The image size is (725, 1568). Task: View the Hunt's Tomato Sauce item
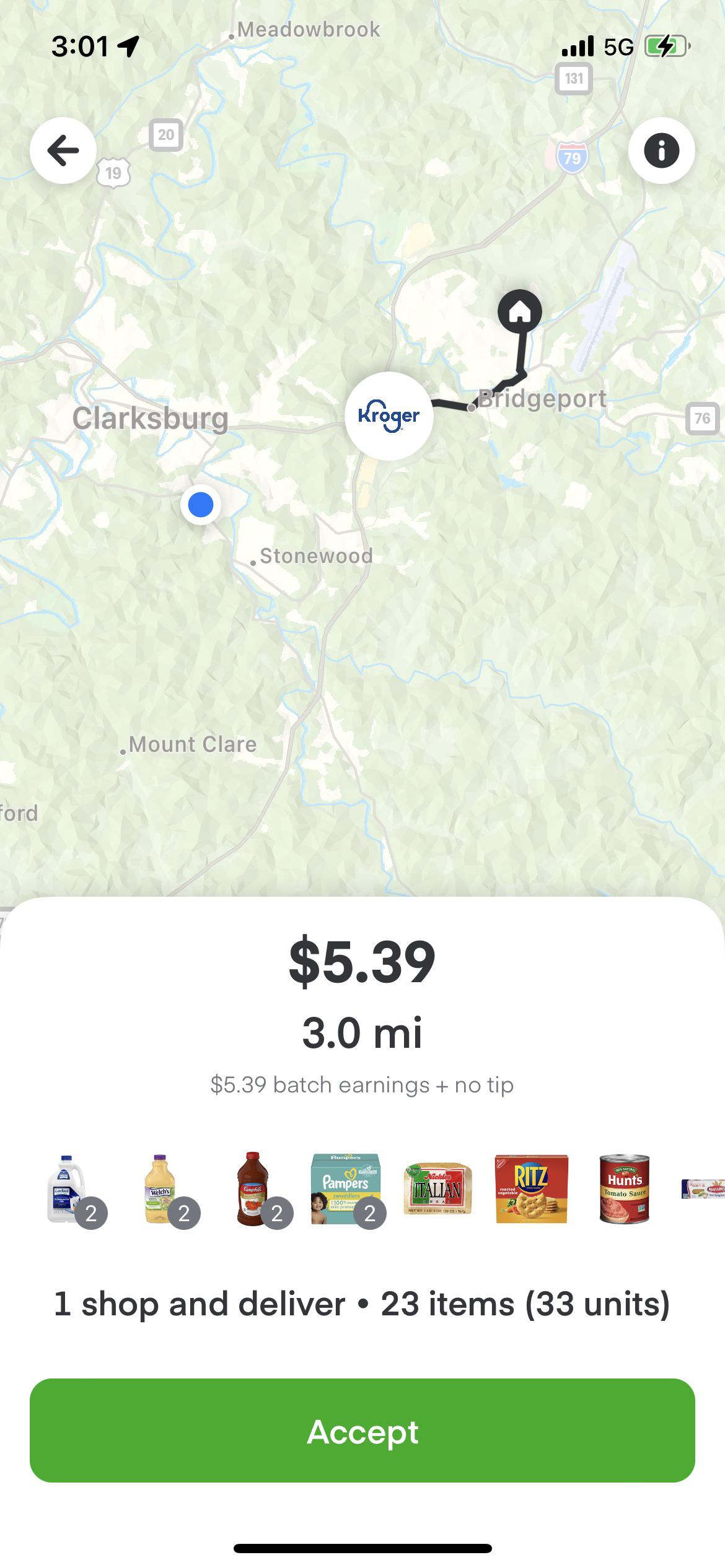[624, 1189]
